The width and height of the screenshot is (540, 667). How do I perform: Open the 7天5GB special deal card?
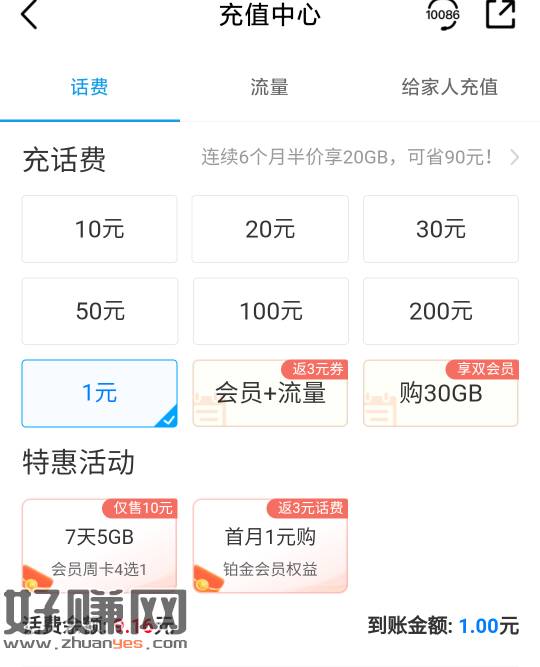point(100,545)
